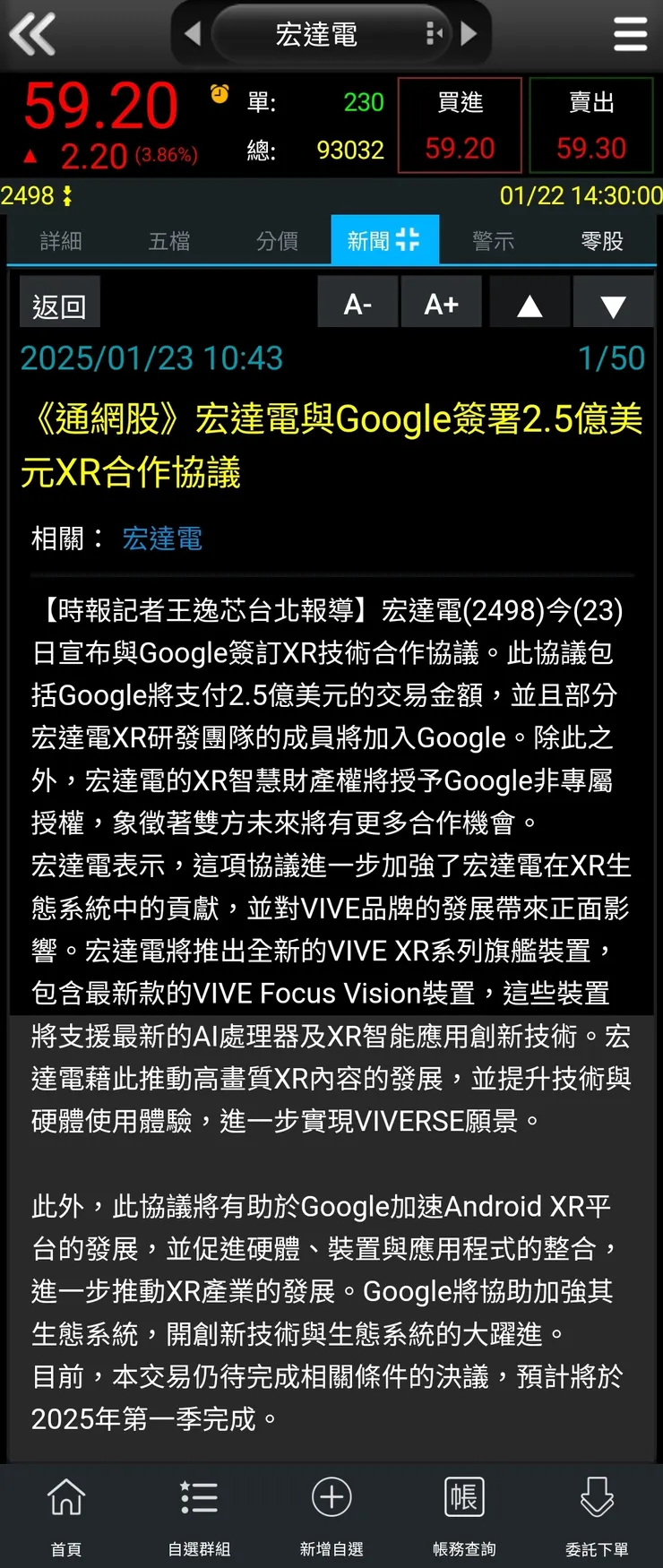The image size is (663, 1568).
Task: Switch to the 詳細 tab
Action: (60, 239)
